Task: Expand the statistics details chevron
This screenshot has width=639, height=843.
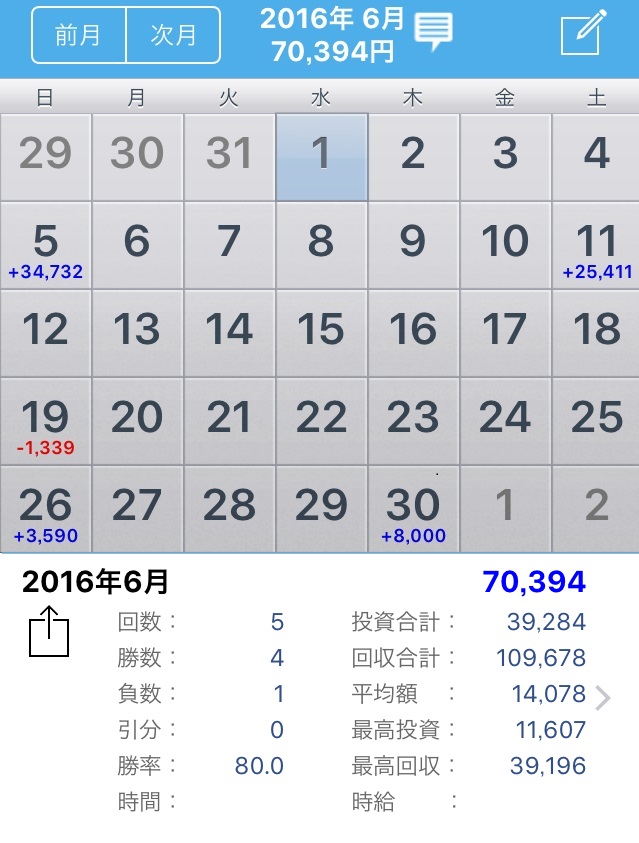Action: [602, 697]
